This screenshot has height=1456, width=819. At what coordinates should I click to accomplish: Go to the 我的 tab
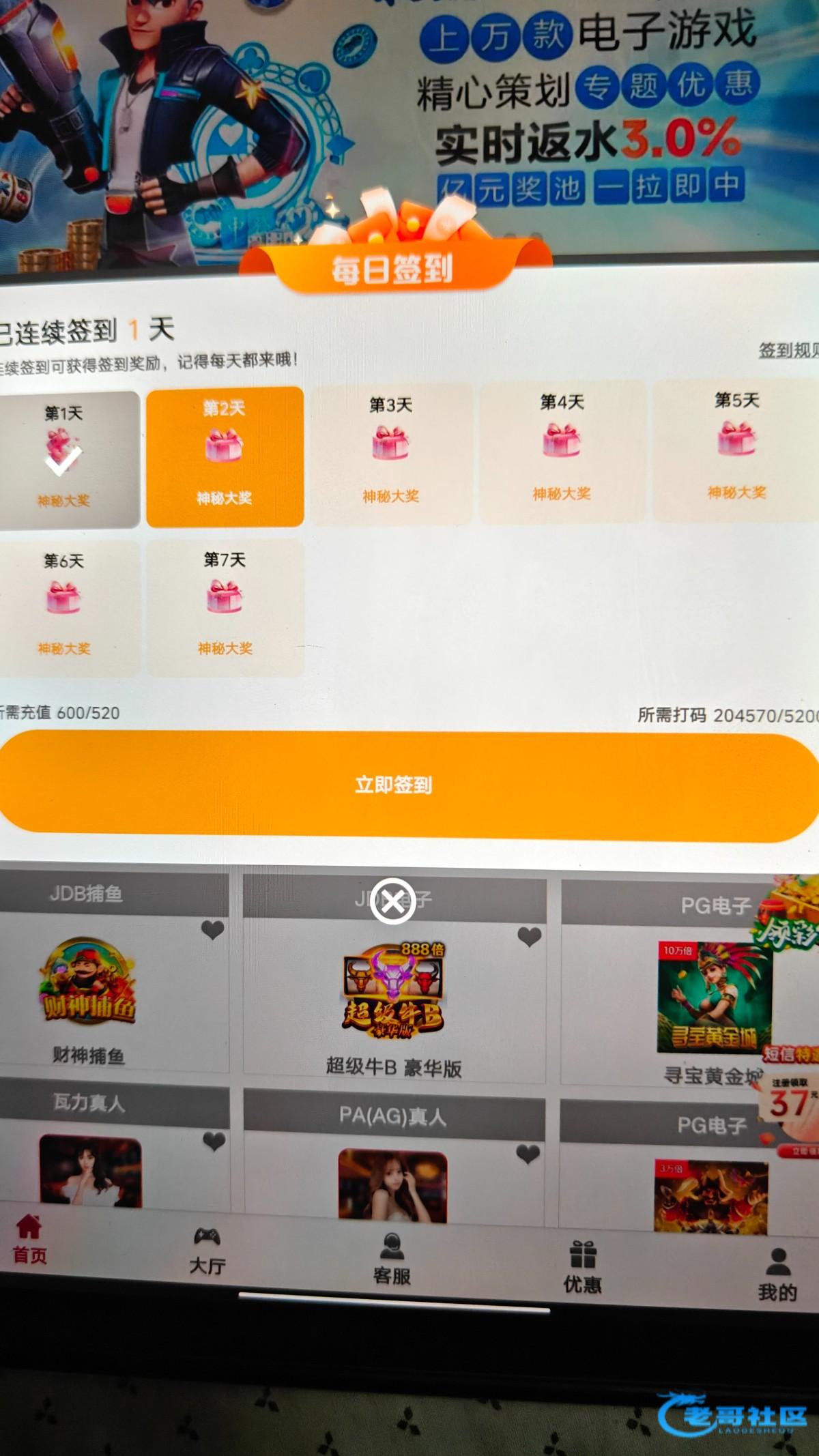point(777,1275)
